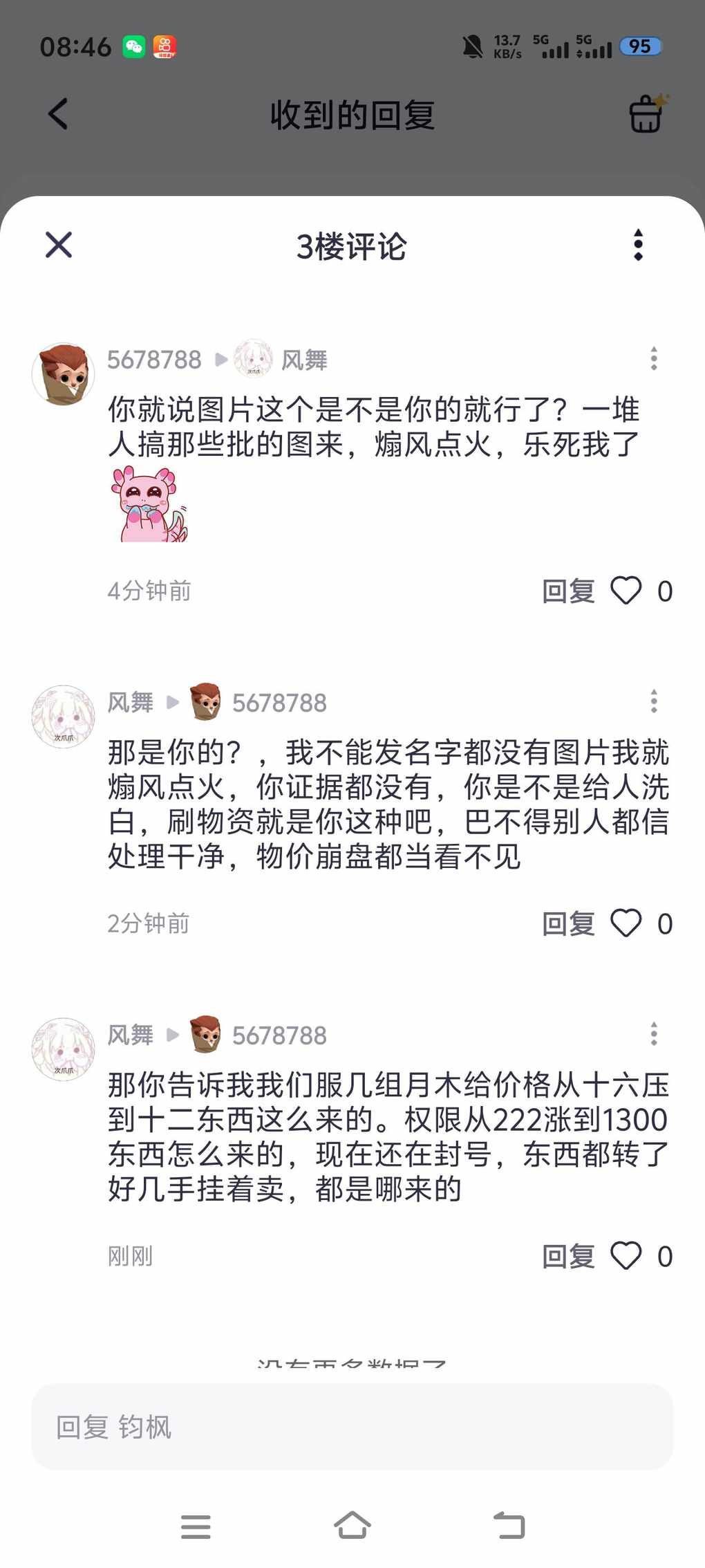Like the comment posted 刚刚

pyautogui.click(x=626, y=1257)
